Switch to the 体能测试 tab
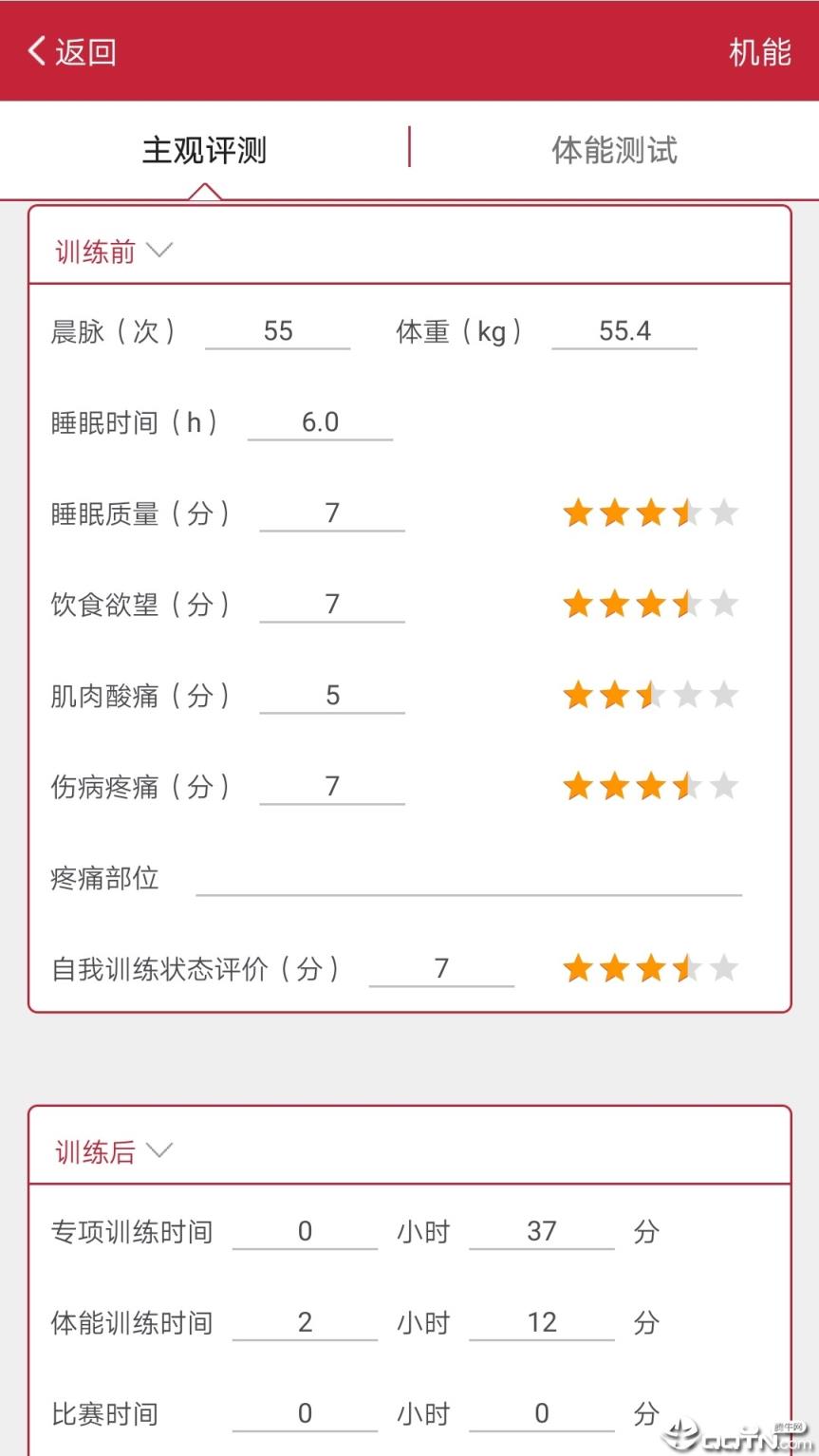819x1456 pixels. click(x=613, y=149)
